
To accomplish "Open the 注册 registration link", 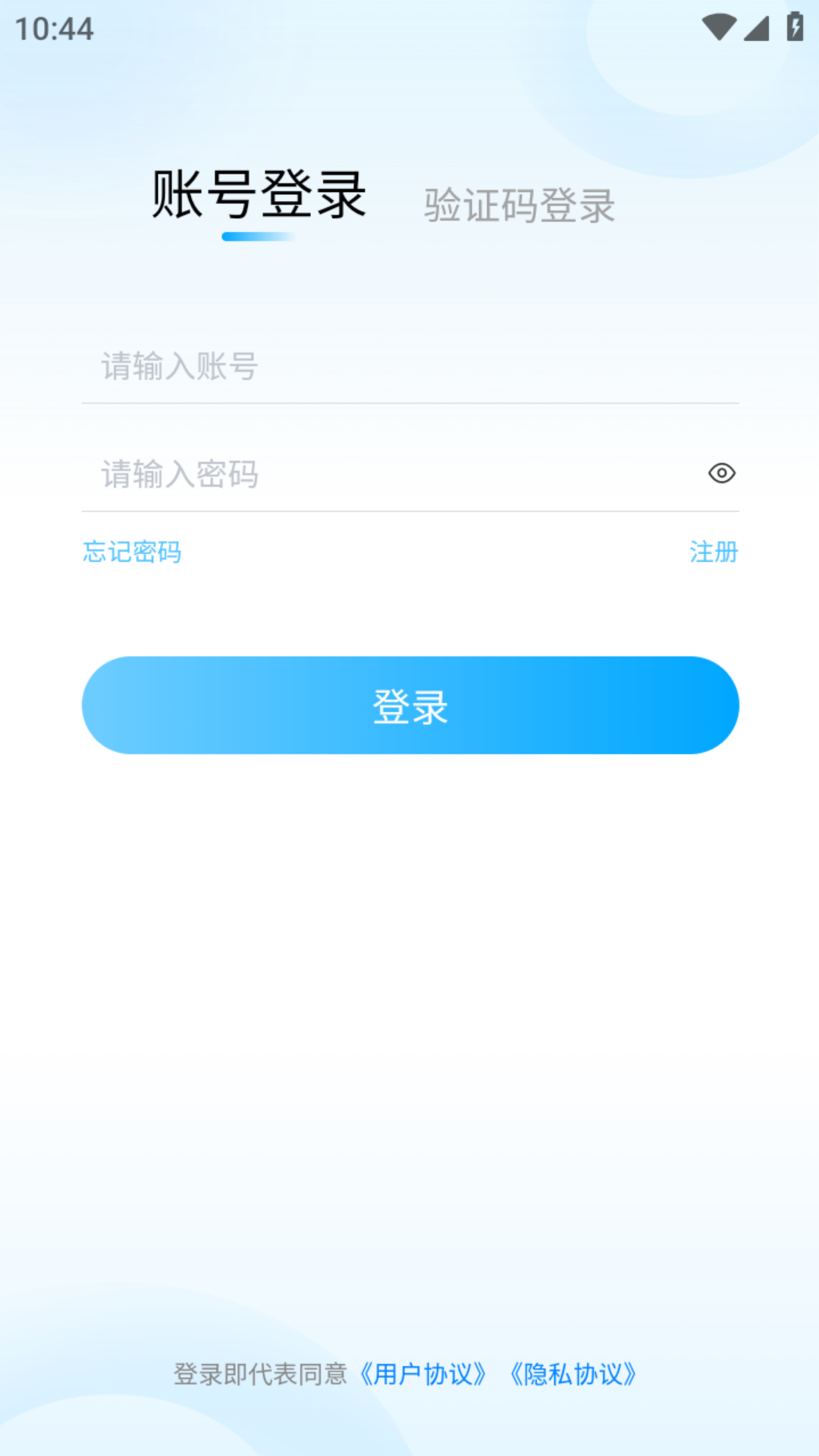I will coord(713,553).
